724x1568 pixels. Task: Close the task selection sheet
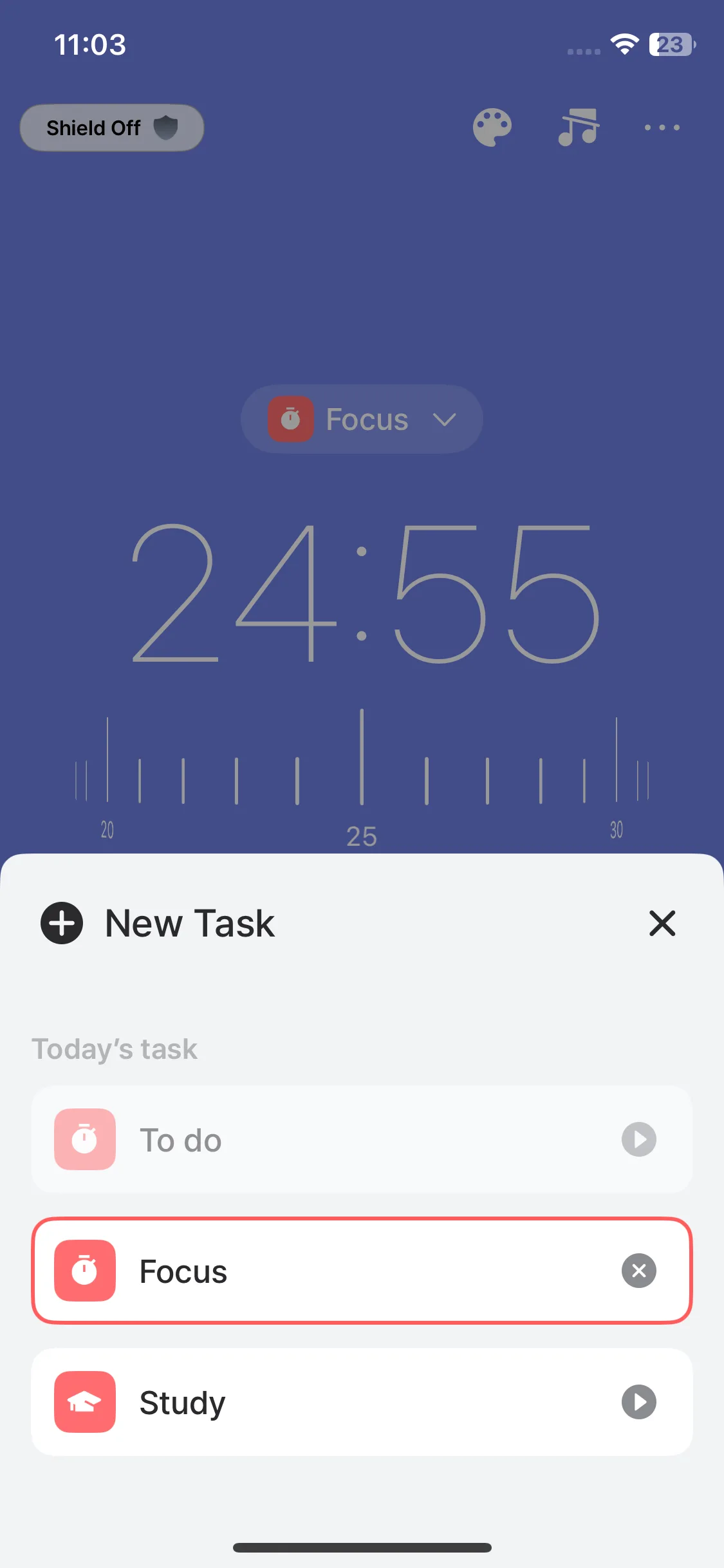click(x=662, y=923)
